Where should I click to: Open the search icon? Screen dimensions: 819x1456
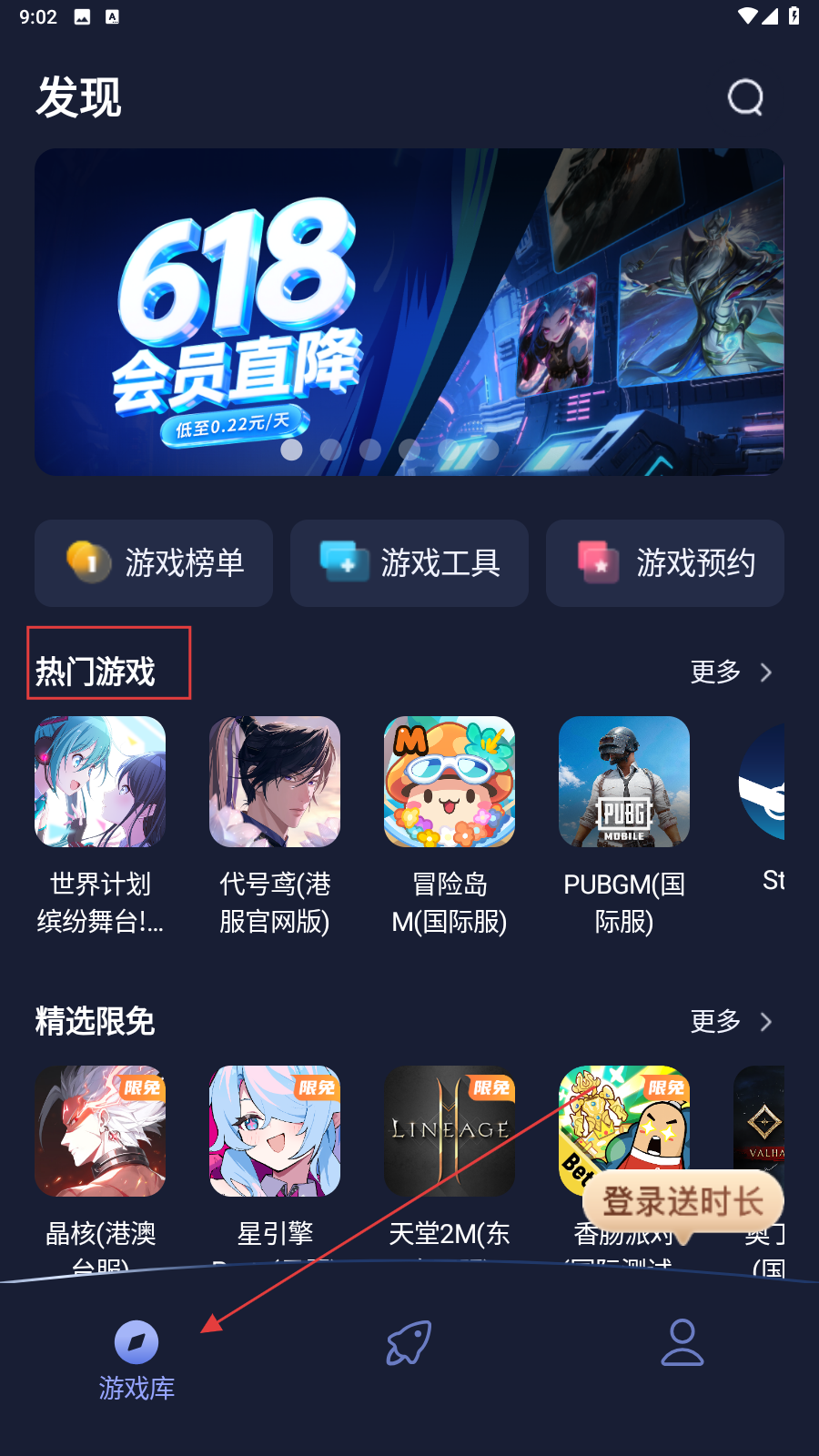point(745,97)
